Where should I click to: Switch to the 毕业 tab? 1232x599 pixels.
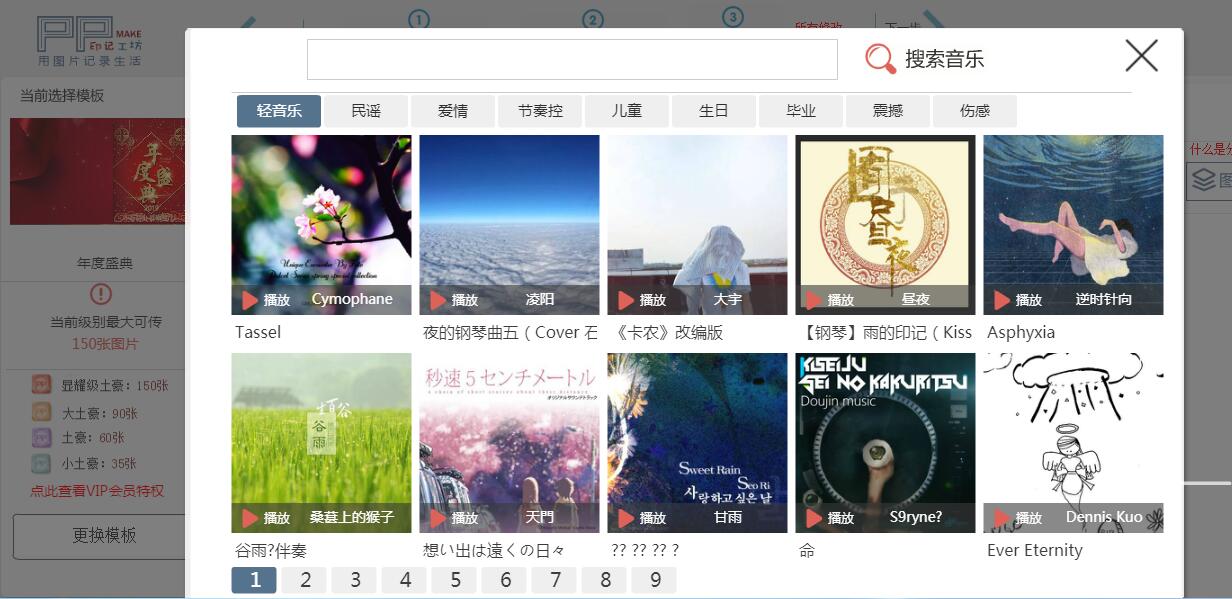[801, 111]
